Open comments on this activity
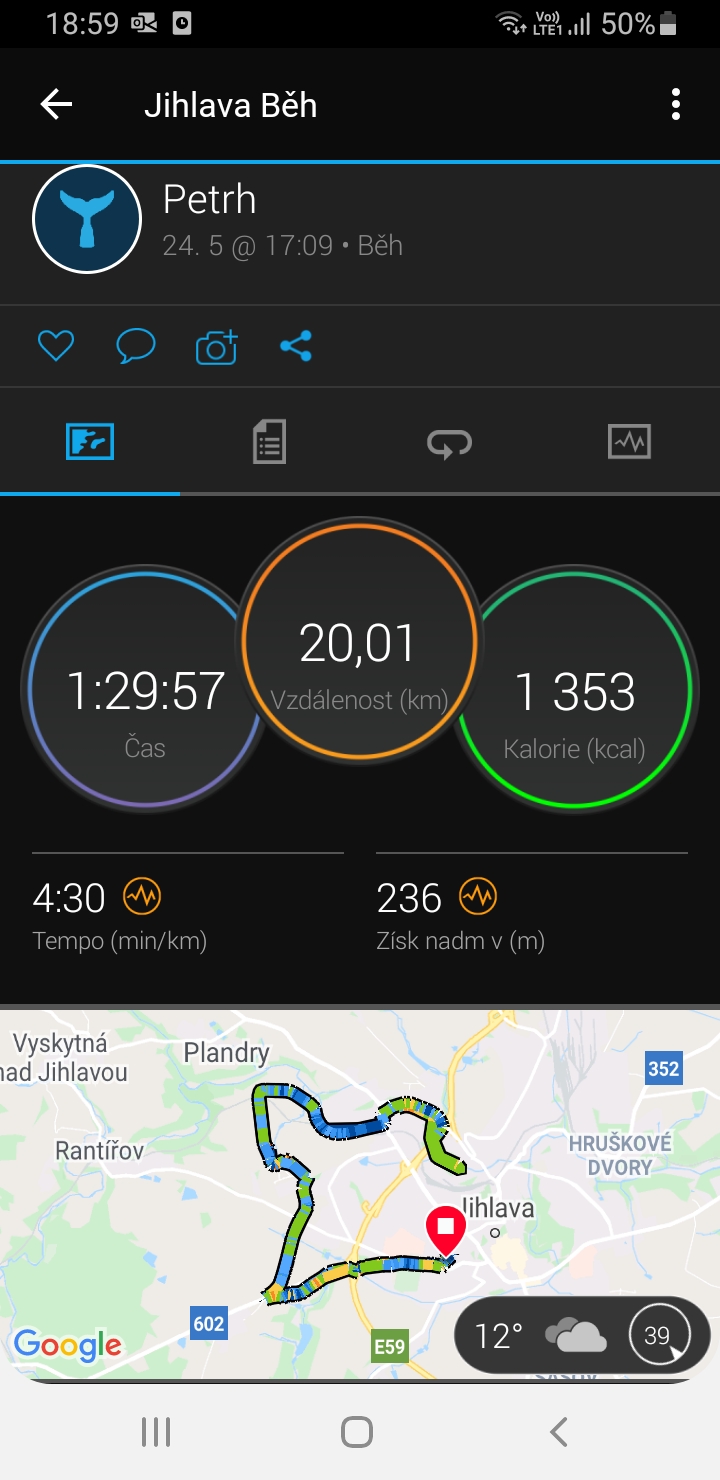 tap(135, 346)
